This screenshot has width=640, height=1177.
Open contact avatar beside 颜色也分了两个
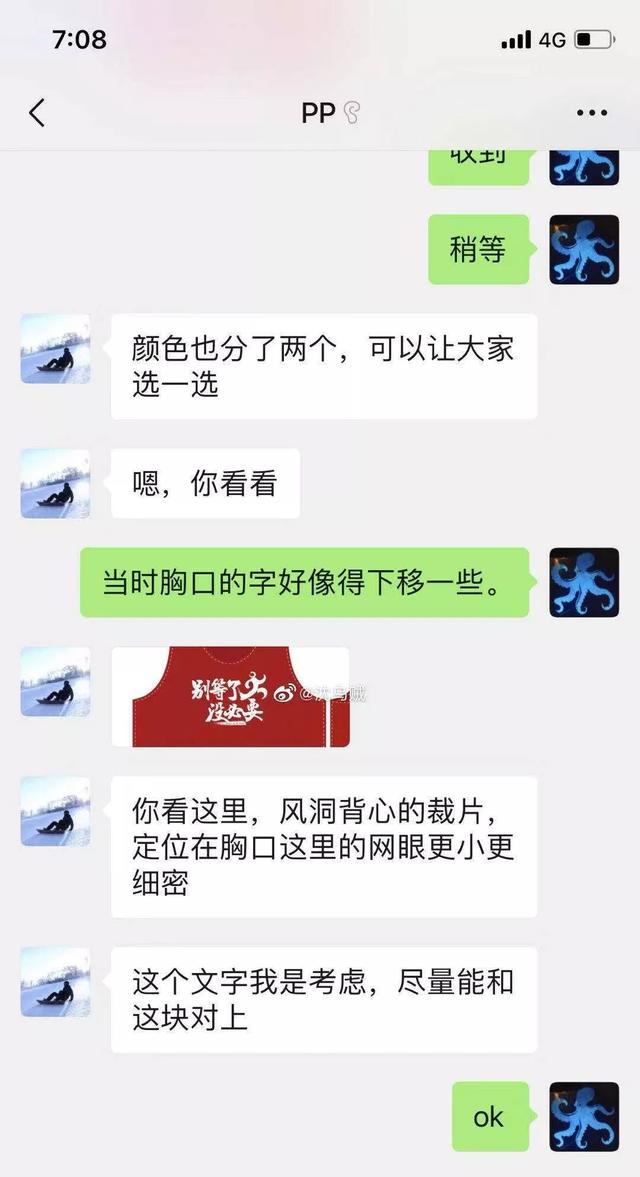55,348
